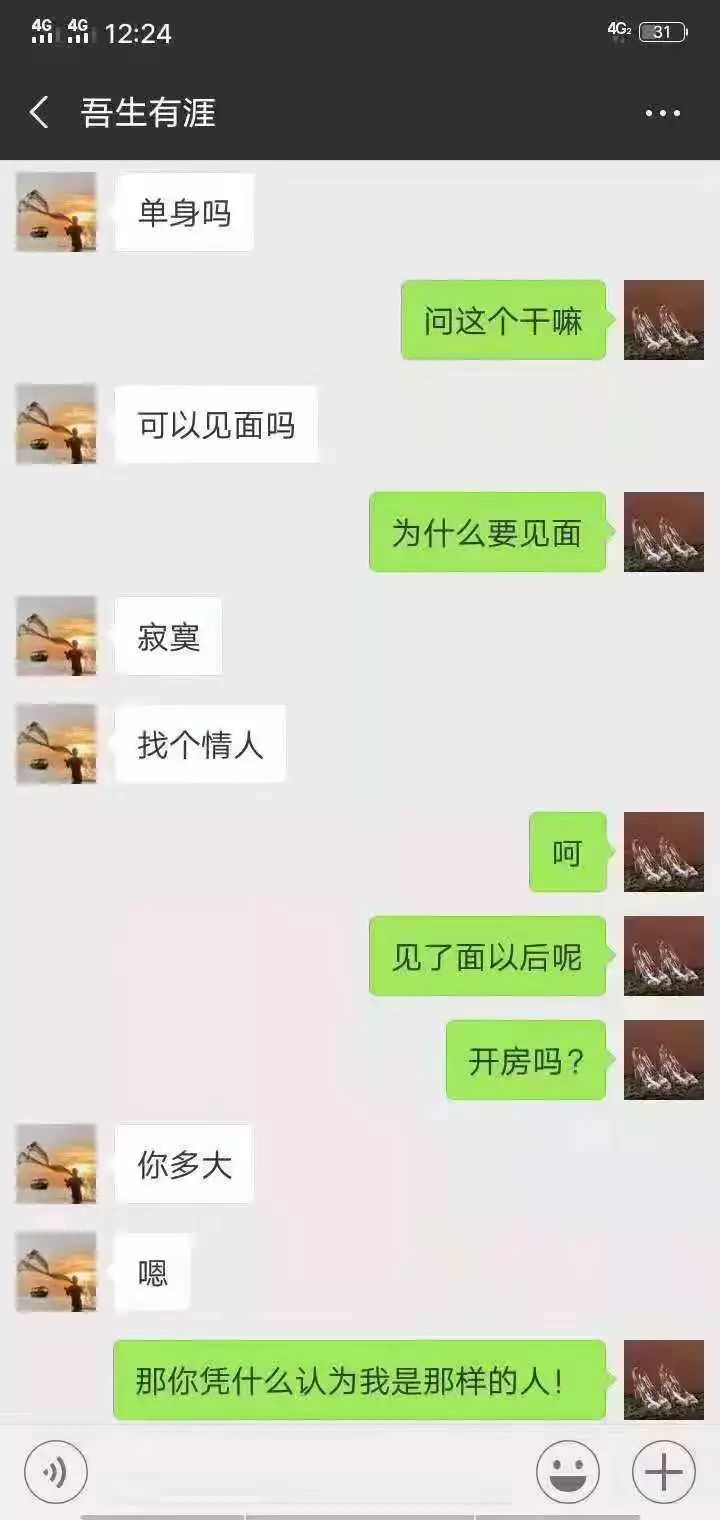Image resolution: width=720 pixels, height=1520 pixels.
Task: Tap the message text input field
Action: point(310,1472)
